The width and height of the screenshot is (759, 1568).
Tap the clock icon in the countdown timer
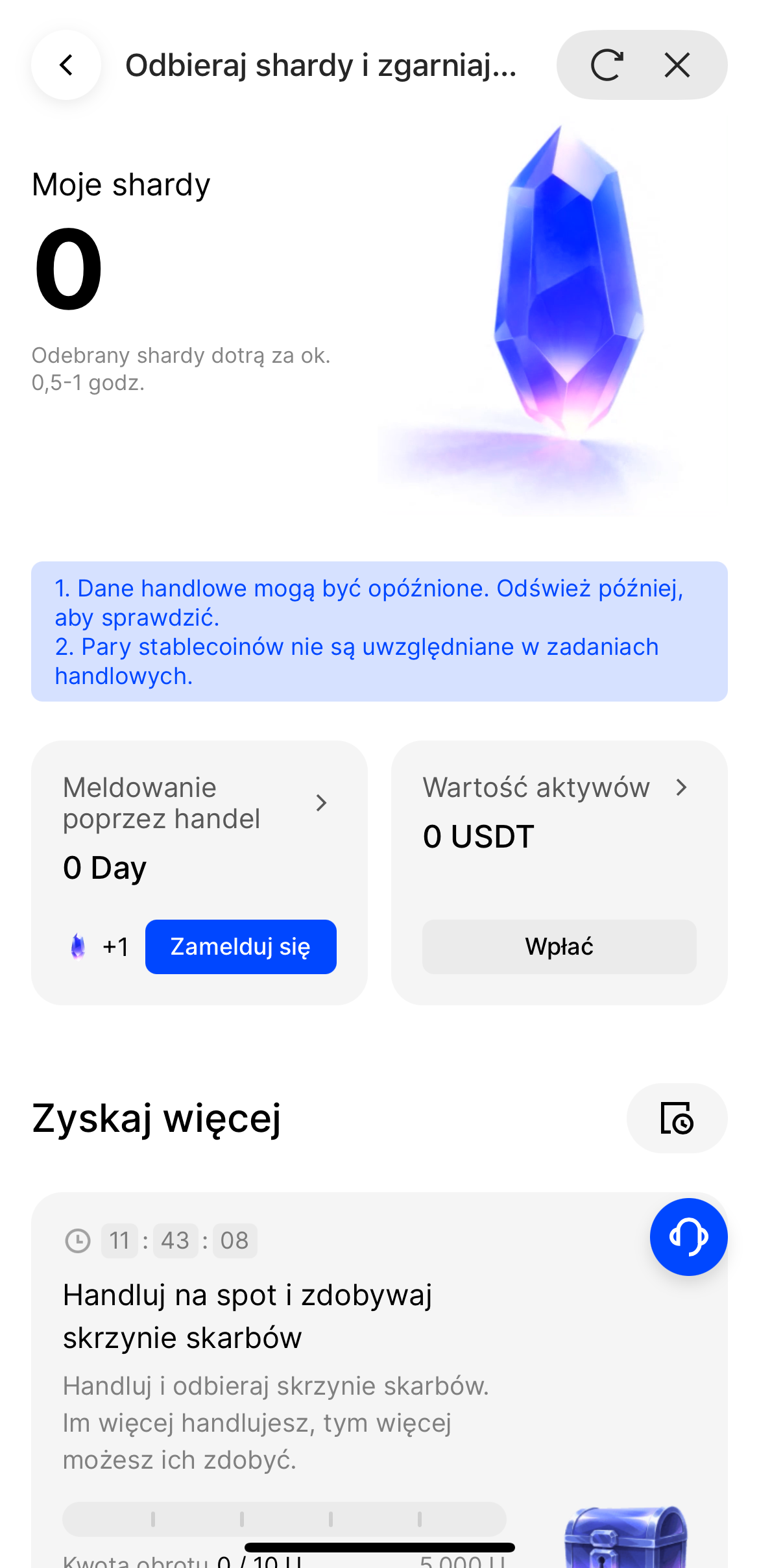coord(78,1240)
